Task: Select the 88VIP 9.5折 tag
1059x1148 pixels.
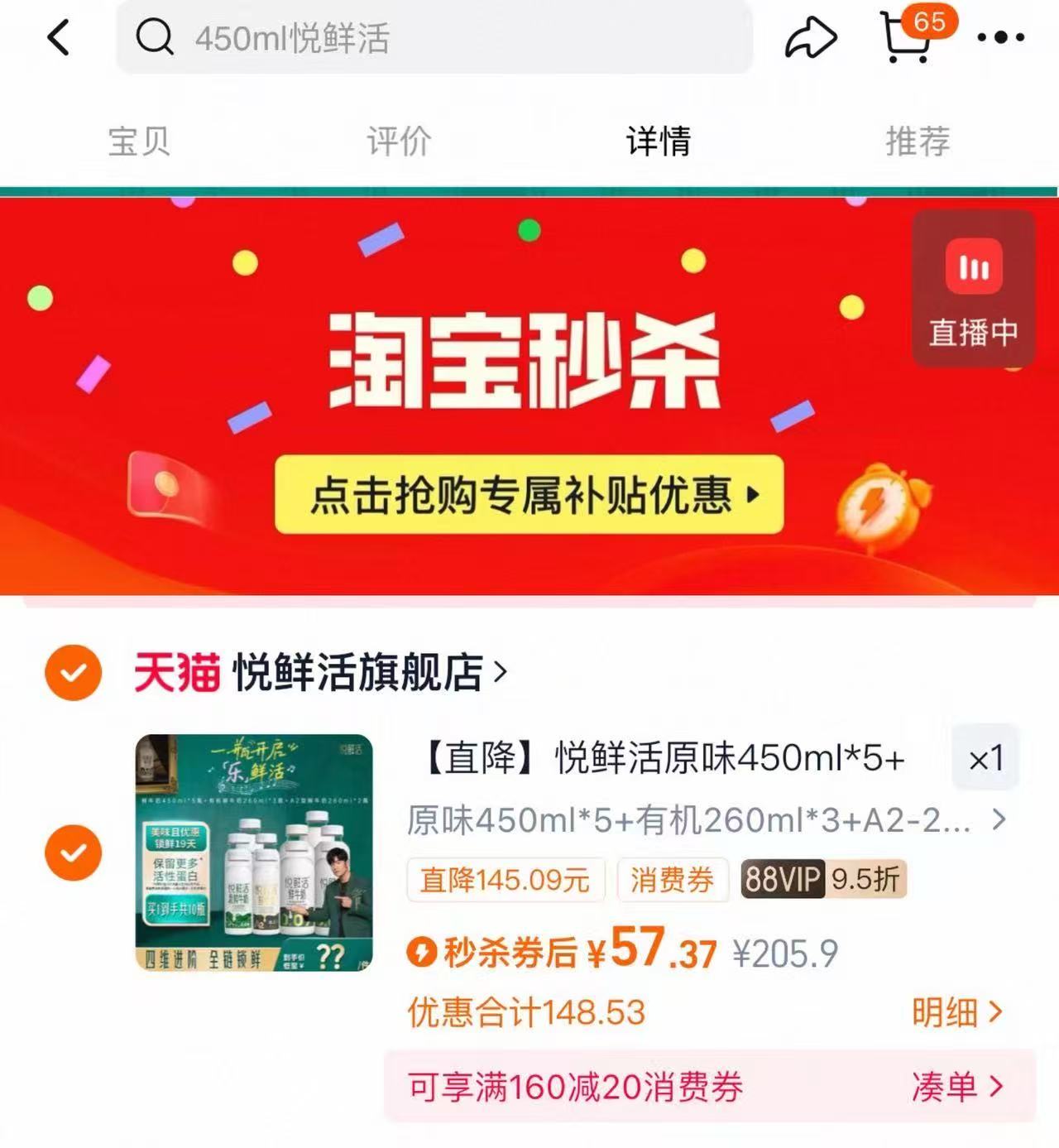Action: 824,880
